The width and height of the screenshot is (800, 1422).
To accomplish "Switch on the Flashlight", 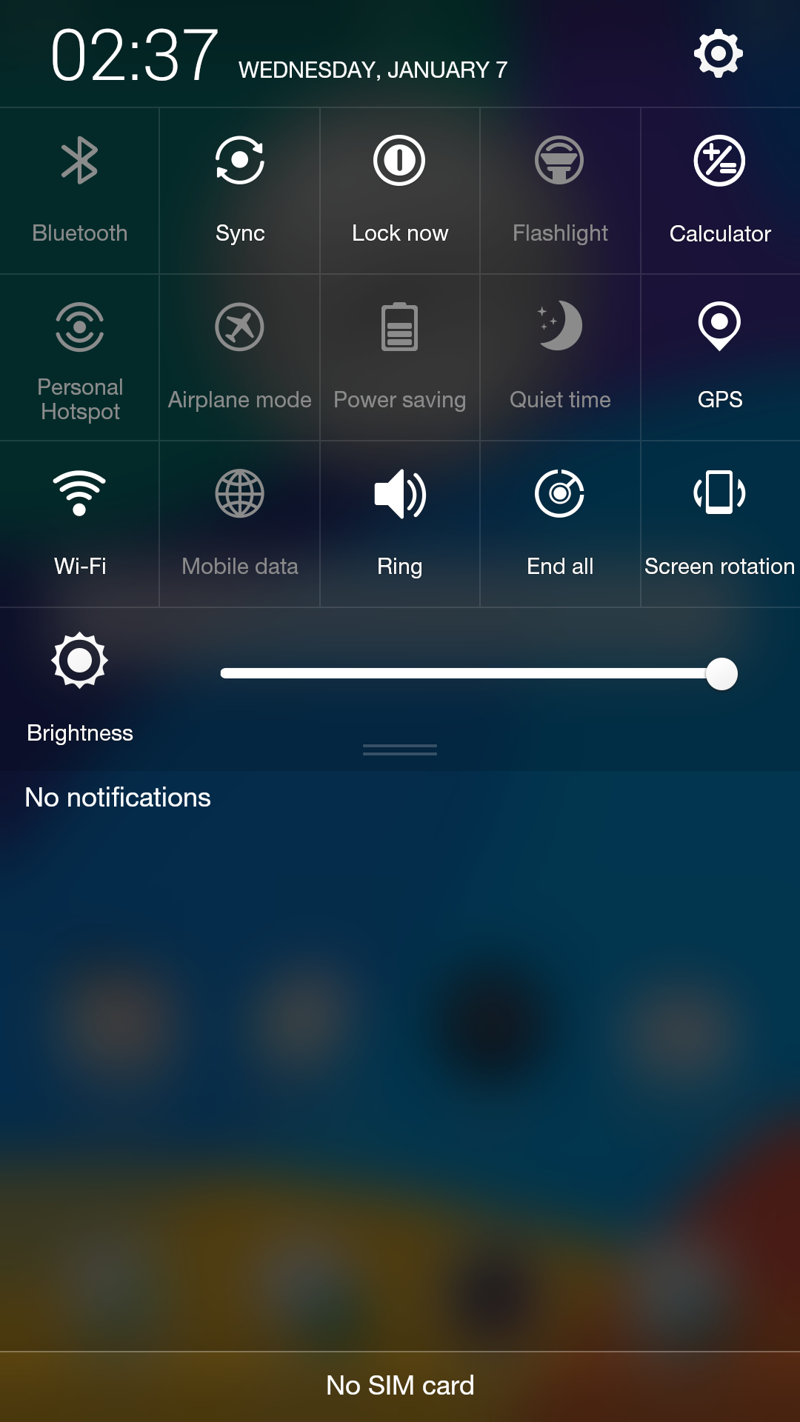I will pos(560,191).
